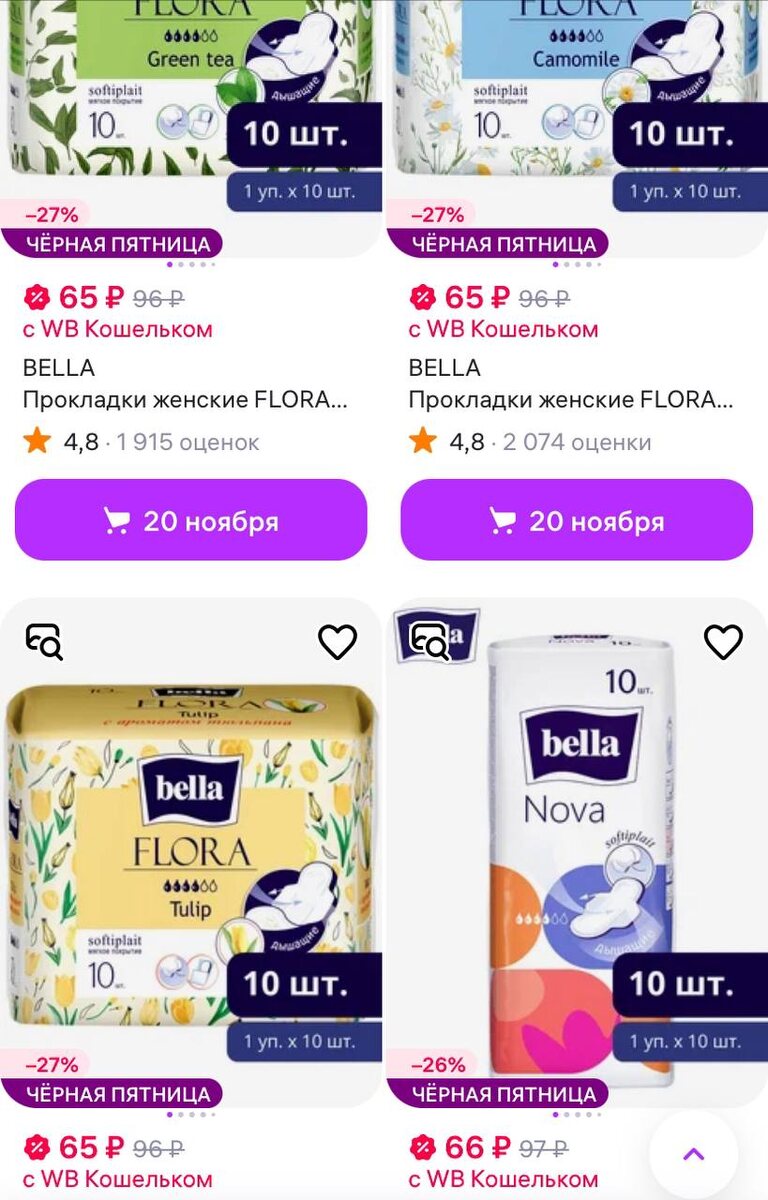Image resolution: width=768 pixels, height=1200 pixels.
Task: Open the Bella Flora Green tea product card
Action: (x=186, y=400)
